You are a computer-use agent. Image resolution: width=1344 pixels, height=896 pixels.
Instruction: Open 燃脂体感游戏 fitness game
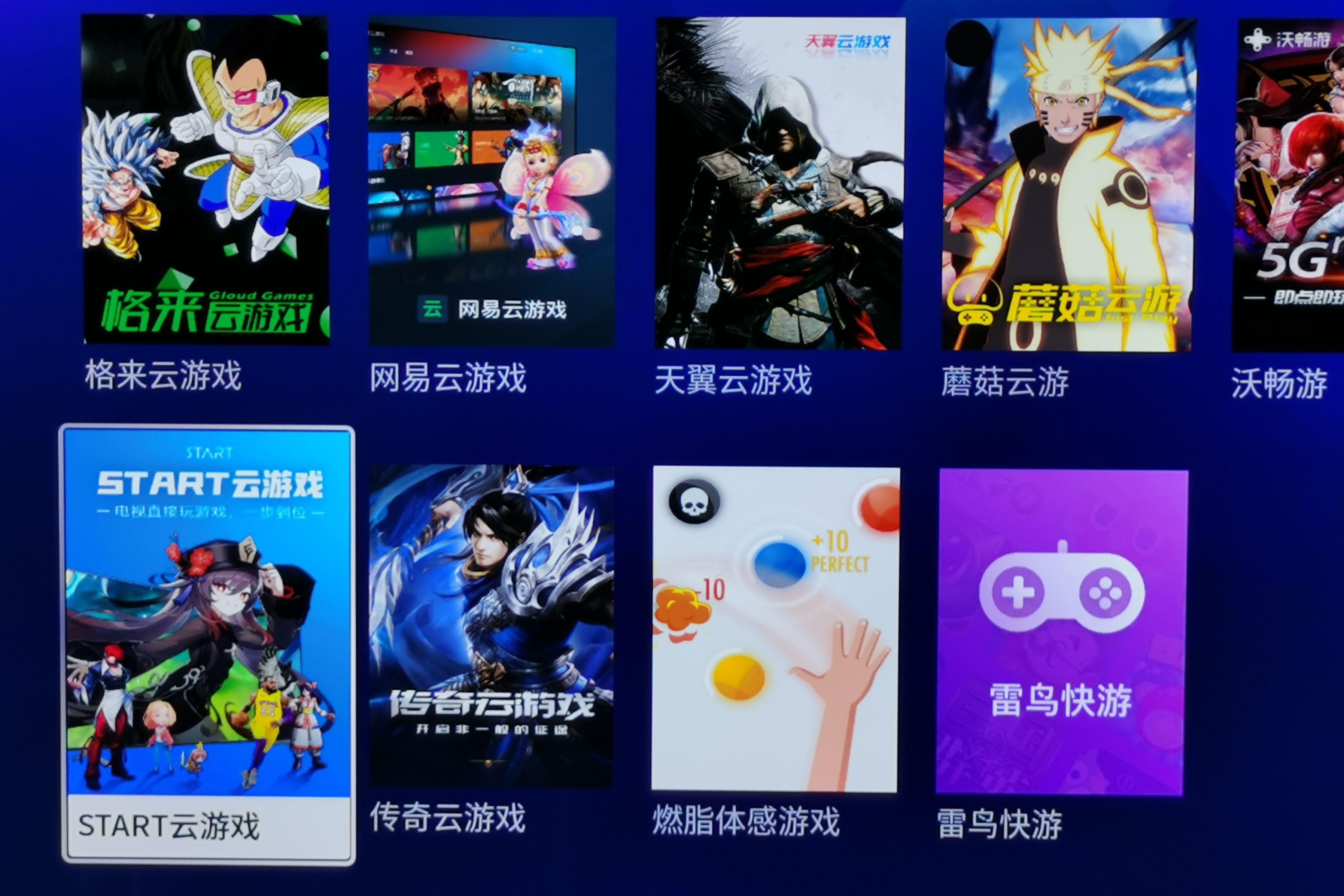[776, 629]
